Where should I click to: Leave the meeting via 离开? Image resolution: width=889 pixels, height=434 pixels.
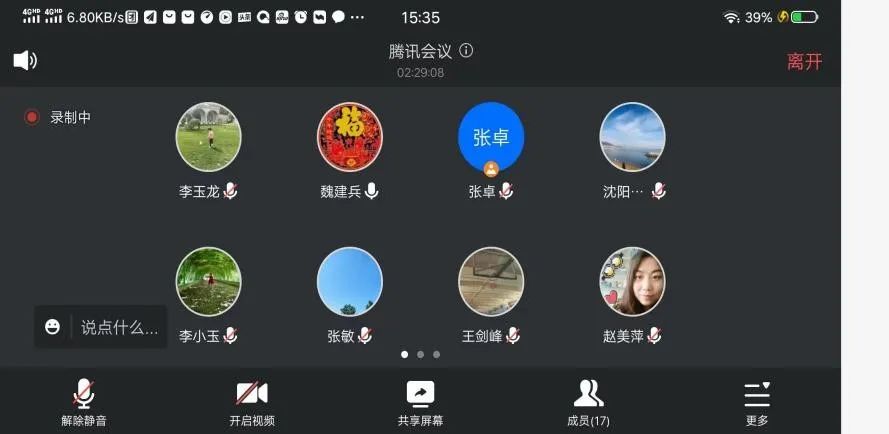click(x=804, y=61)
